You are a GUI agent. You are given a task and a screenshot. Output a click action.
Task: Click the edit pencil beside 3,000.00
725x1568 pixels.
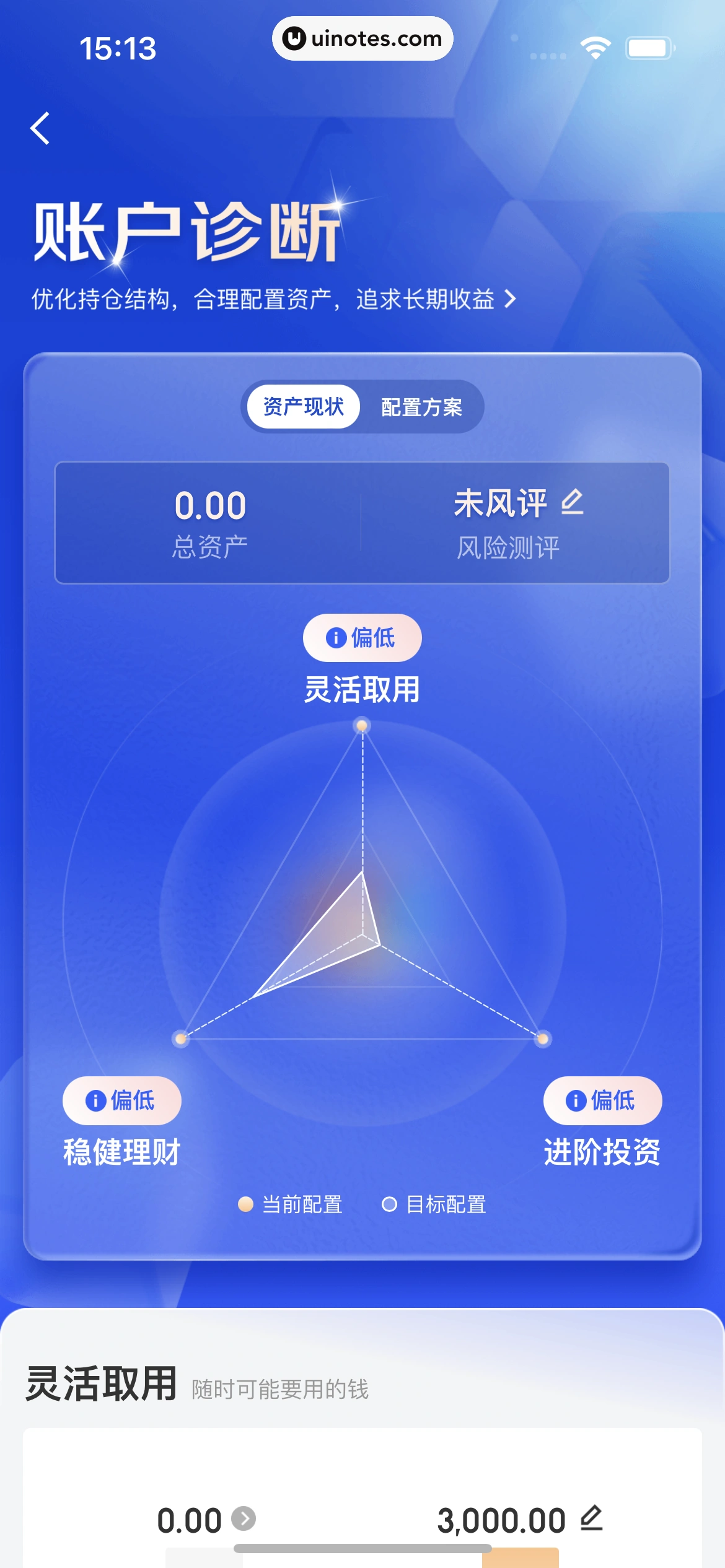coord(593,1519)
